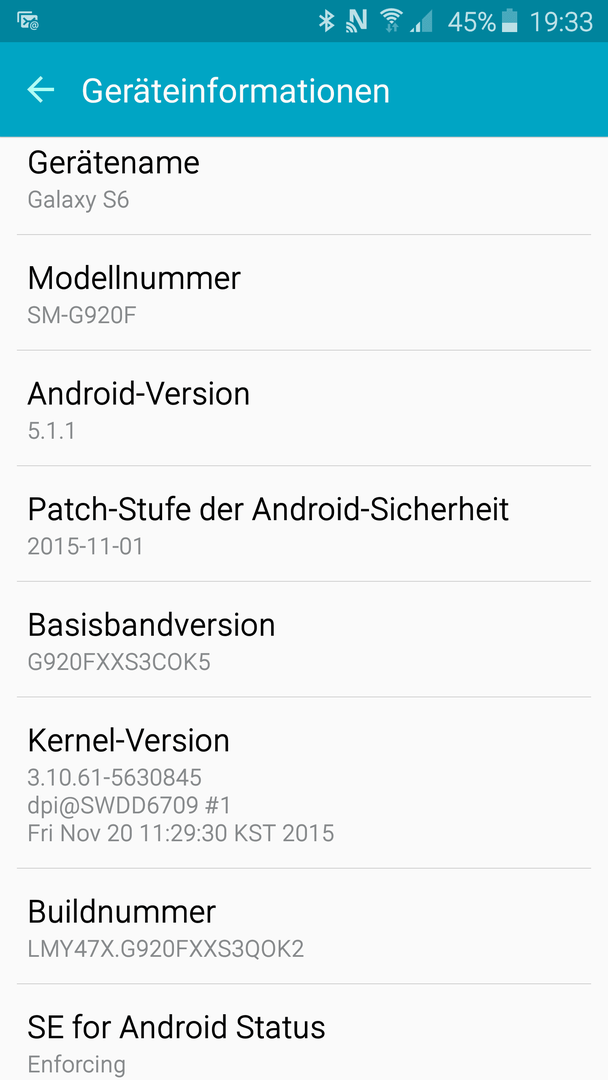Select the Patch-Stufe der Android-Sicherheit row
608x1080 pixels.
pyautogui.click(x=304, y=525)
